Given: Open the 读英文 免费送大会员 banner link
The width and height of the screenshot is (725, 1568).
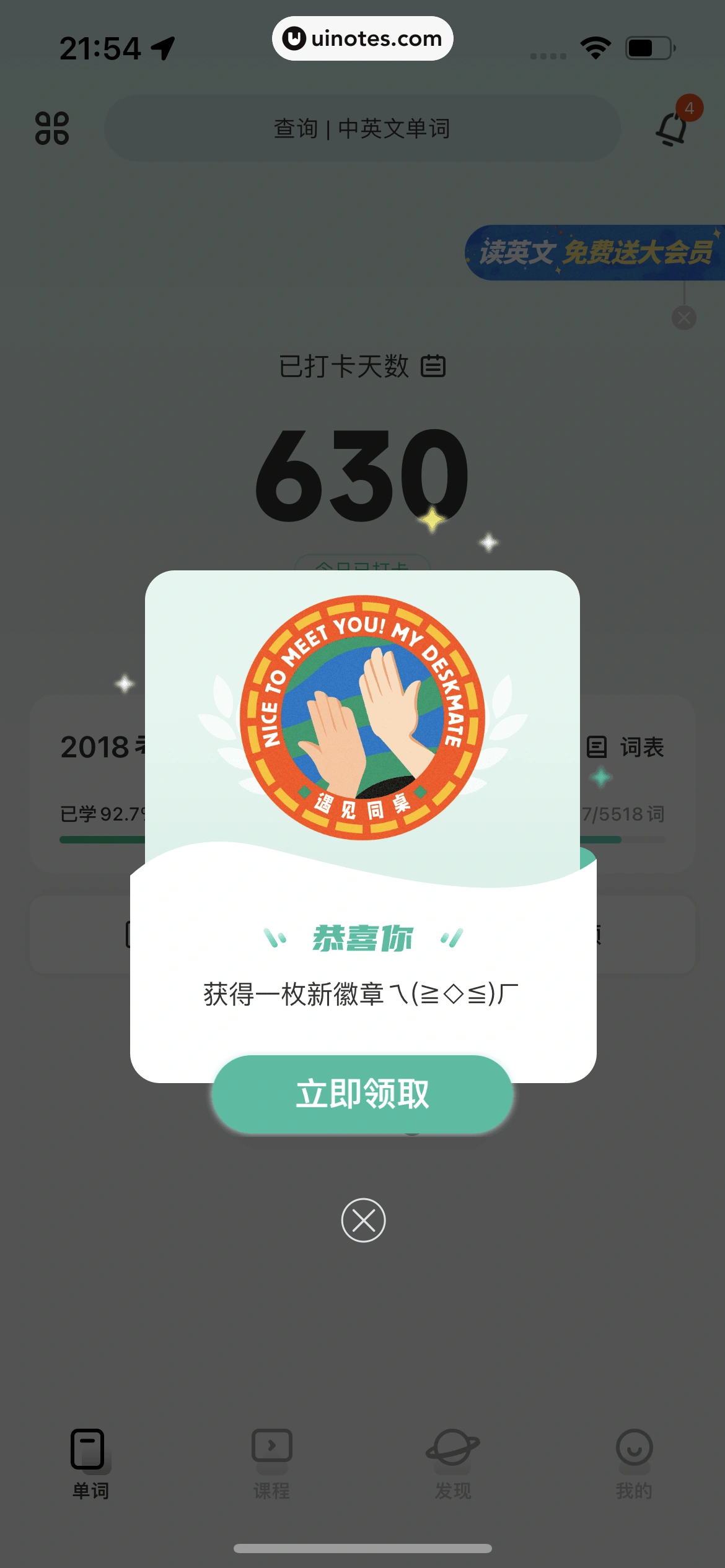Looking at the screenshot, I should 595,251.
